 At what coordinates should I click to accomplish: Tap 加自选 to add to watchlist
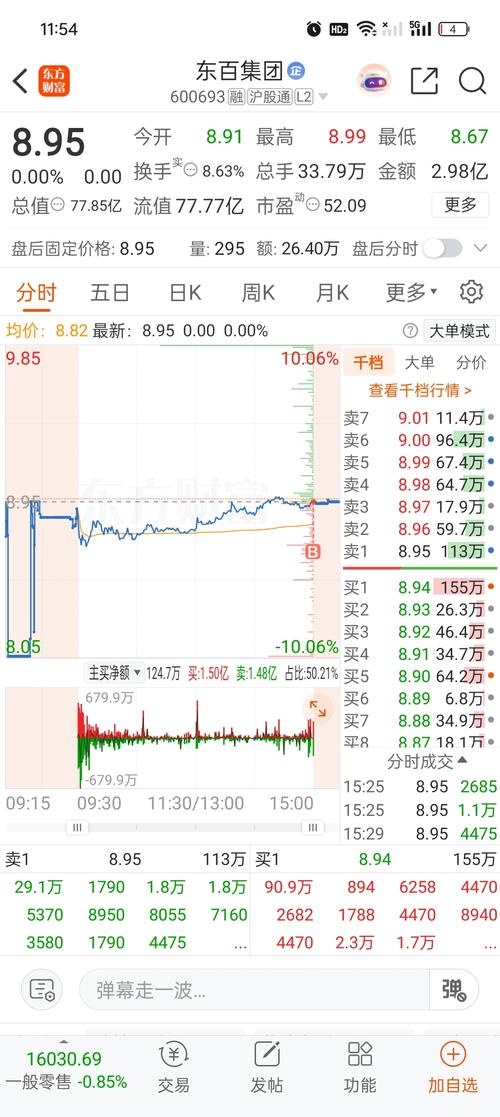(x=452, y=1067)
